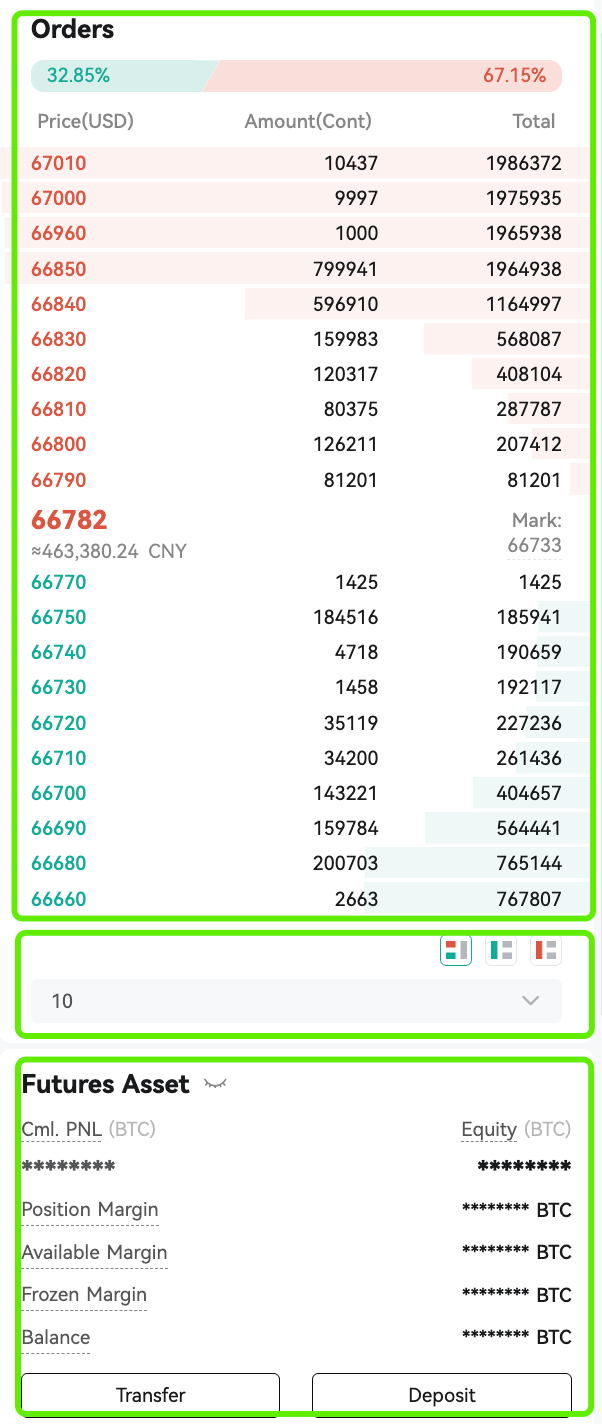Select the 66700 bid price row

point(296,793)
